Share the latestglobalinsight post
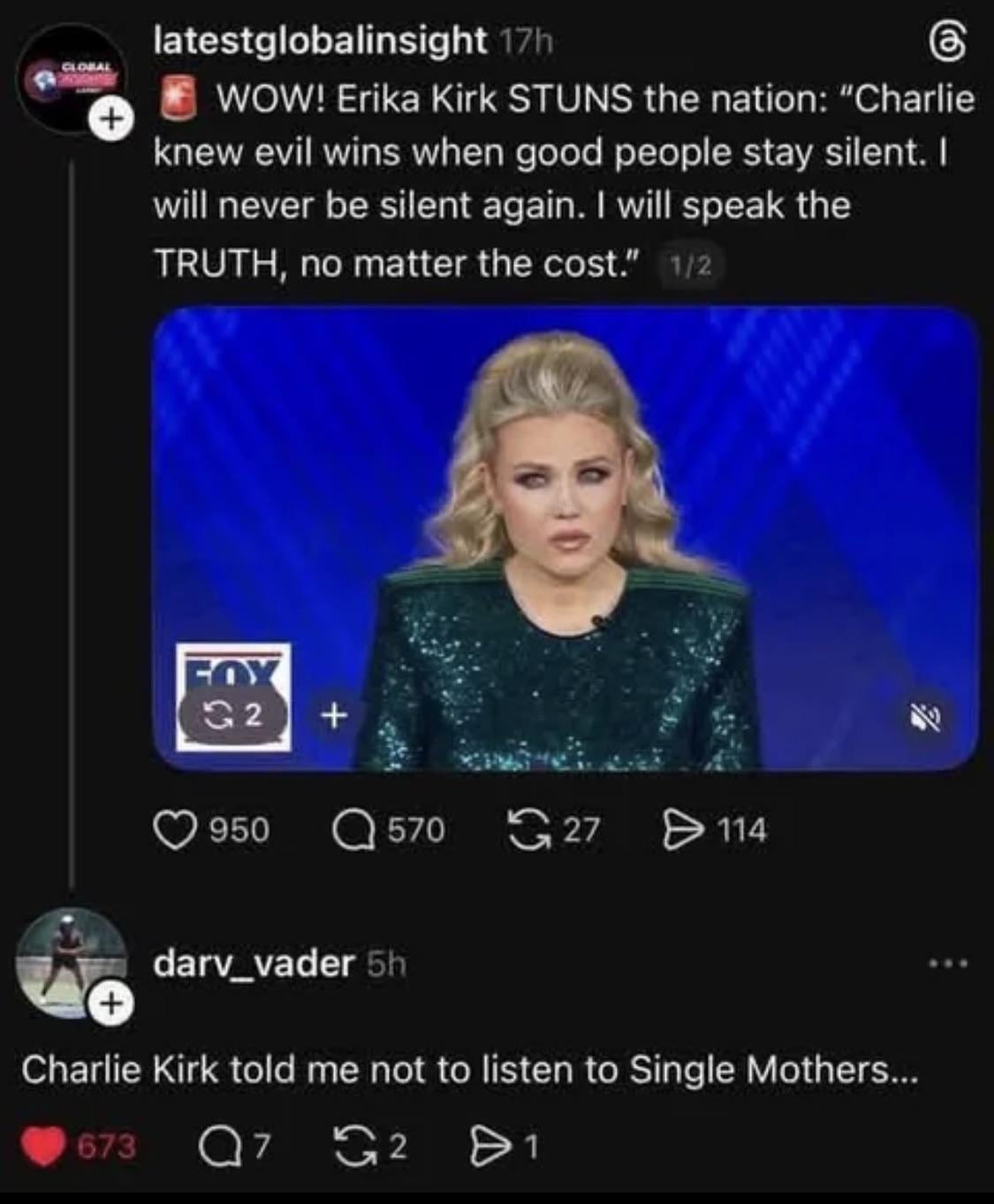The width and height of the screenshot is (994, 1204). click(x=681, y=830)
